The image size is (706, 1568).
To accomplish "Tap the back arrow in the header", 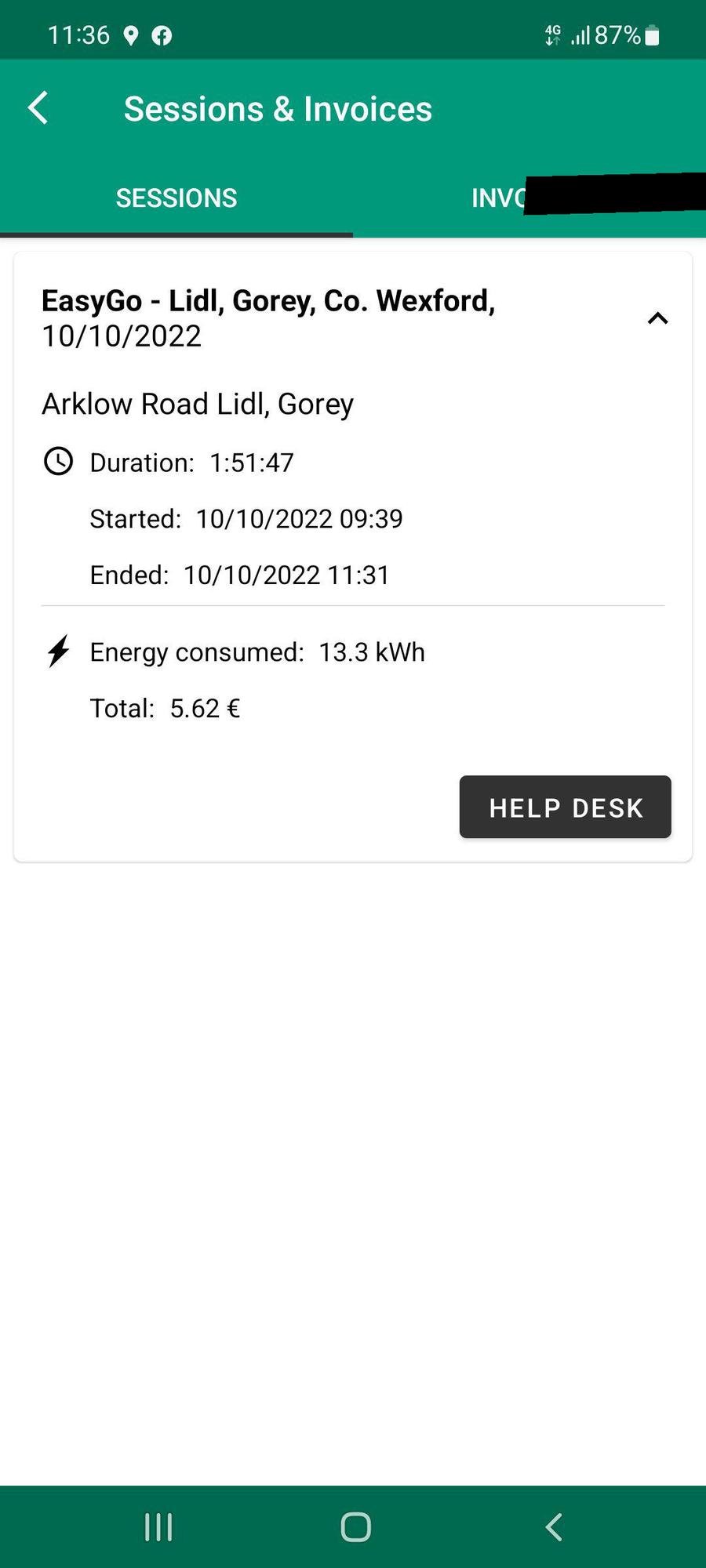I will [37, 108].
